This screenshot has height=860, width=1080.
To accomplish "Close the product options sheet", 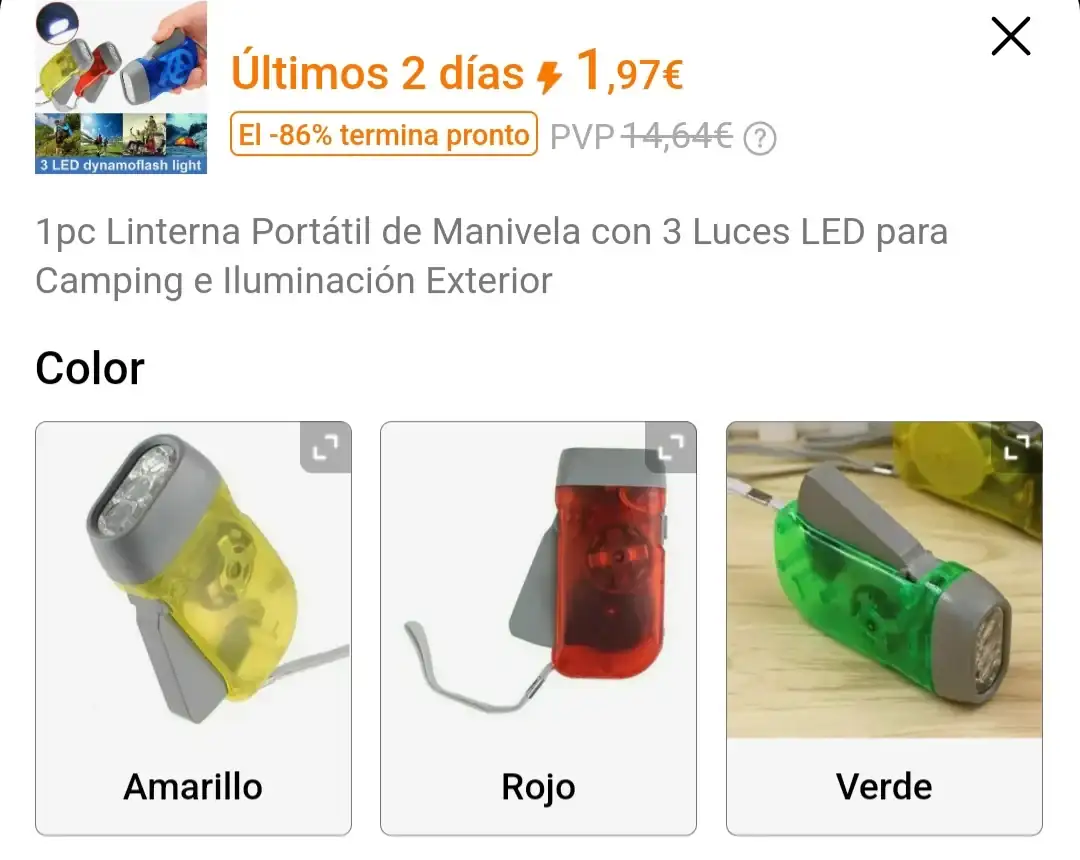I will [1010, 37].
